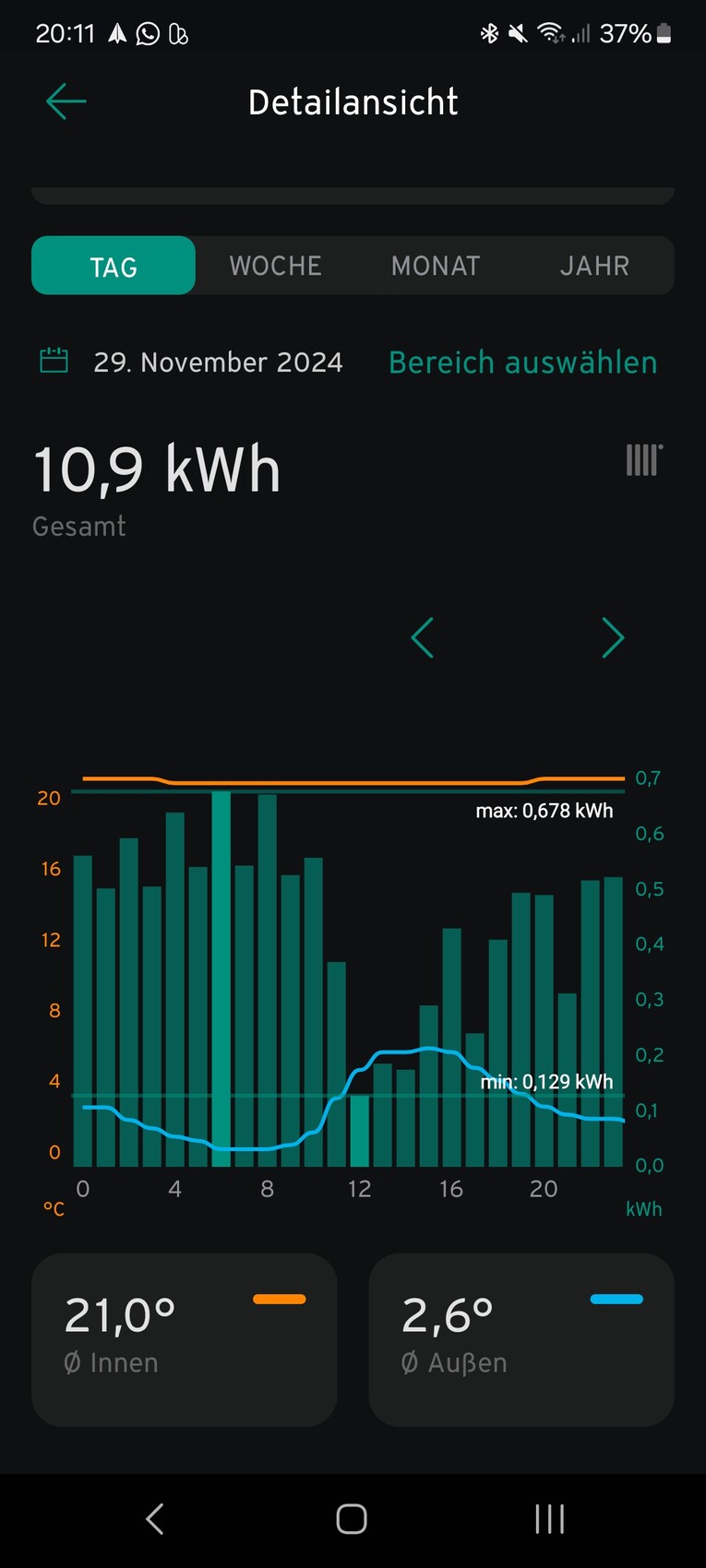Tap the system home button
Screen dimensions: 706x1568
tap(352, 1518)
